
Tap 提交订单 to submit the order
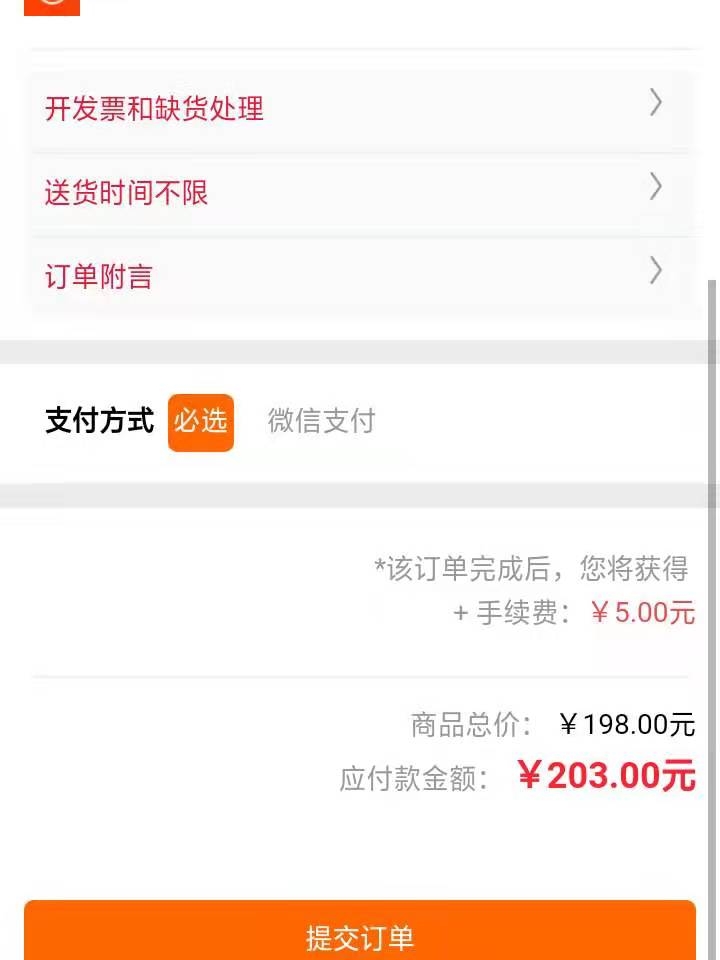tap(359, 935)
